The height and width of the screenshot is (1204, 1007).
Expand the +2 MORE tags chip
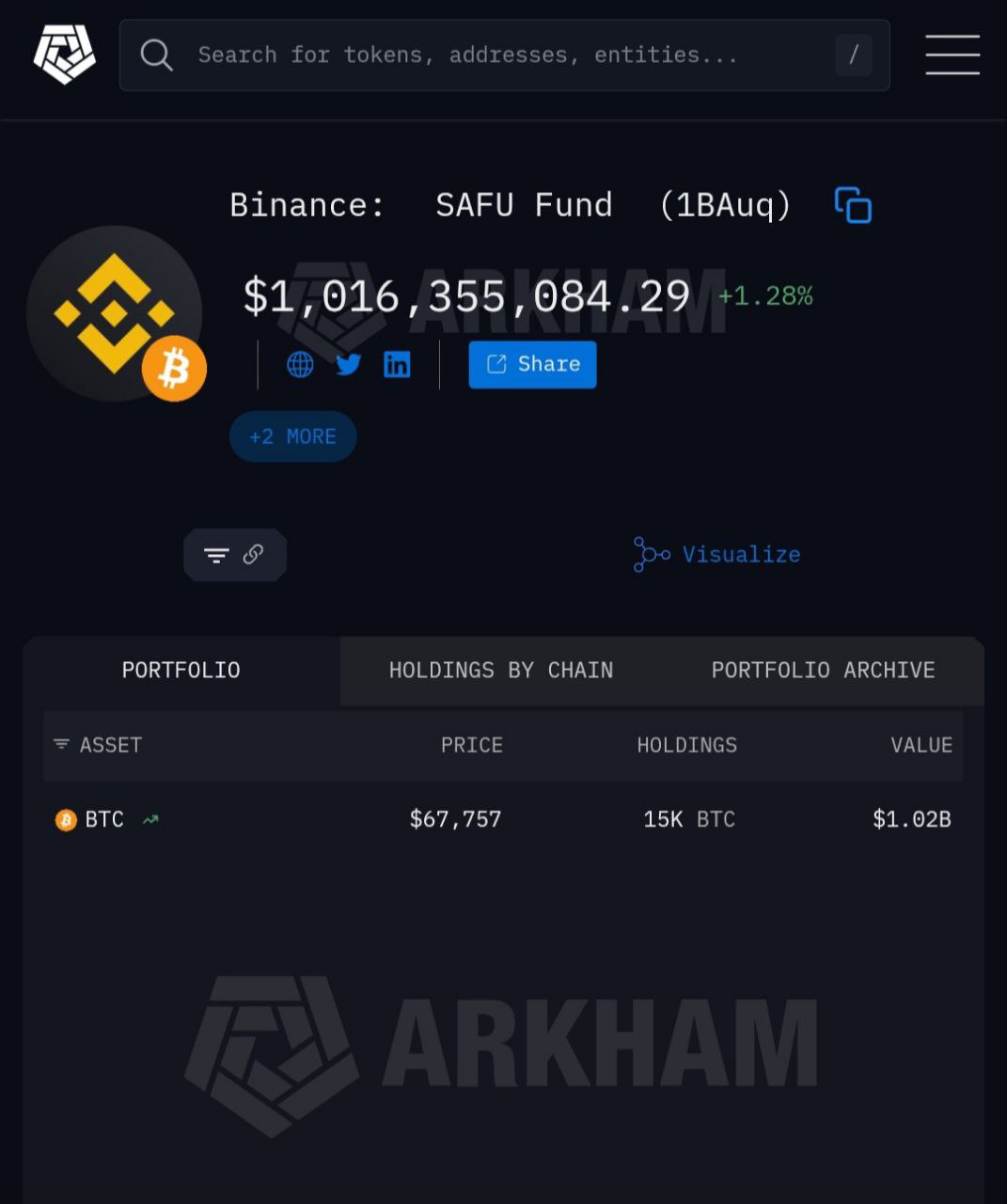pos(292,436)
